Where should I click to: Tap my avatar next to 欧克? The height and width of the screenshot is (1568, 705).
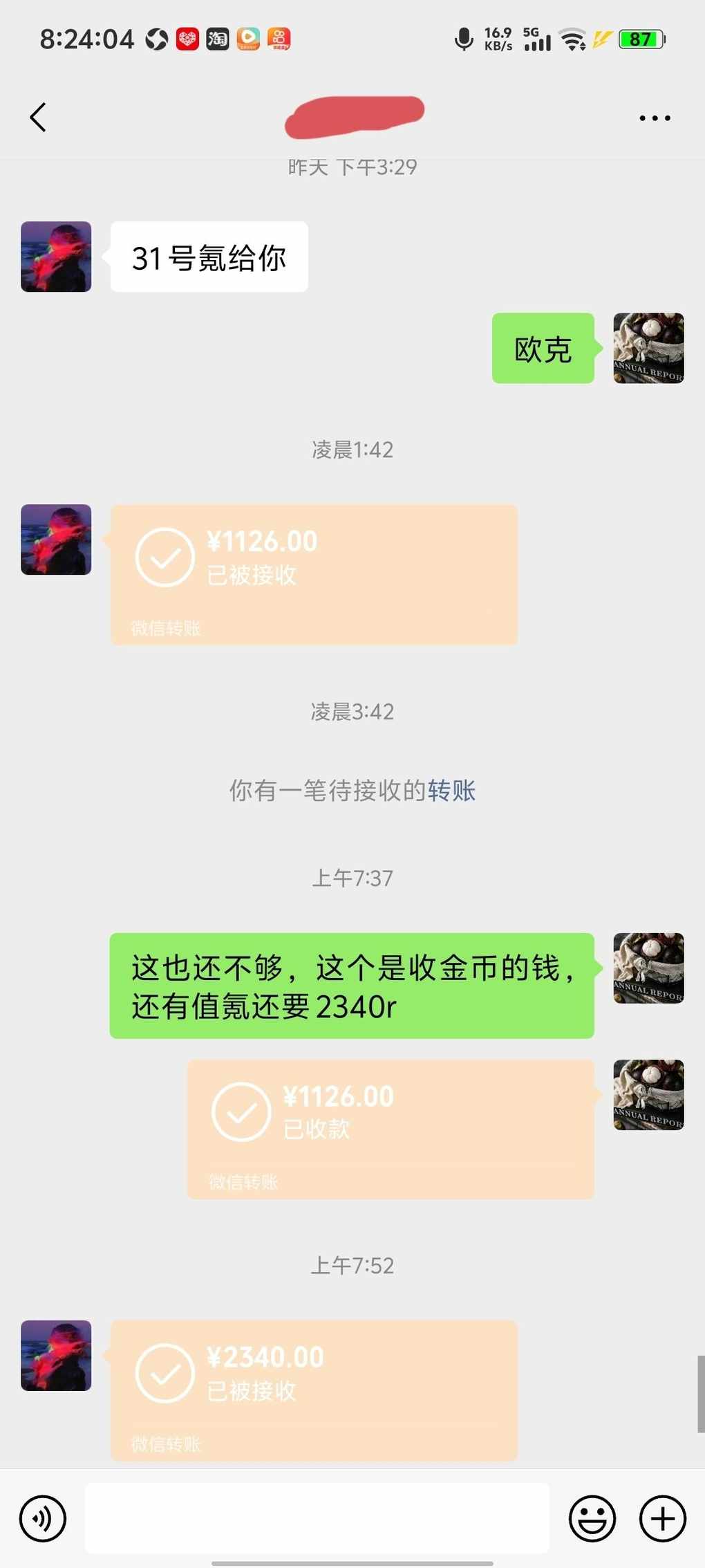[x=648, y=348]
